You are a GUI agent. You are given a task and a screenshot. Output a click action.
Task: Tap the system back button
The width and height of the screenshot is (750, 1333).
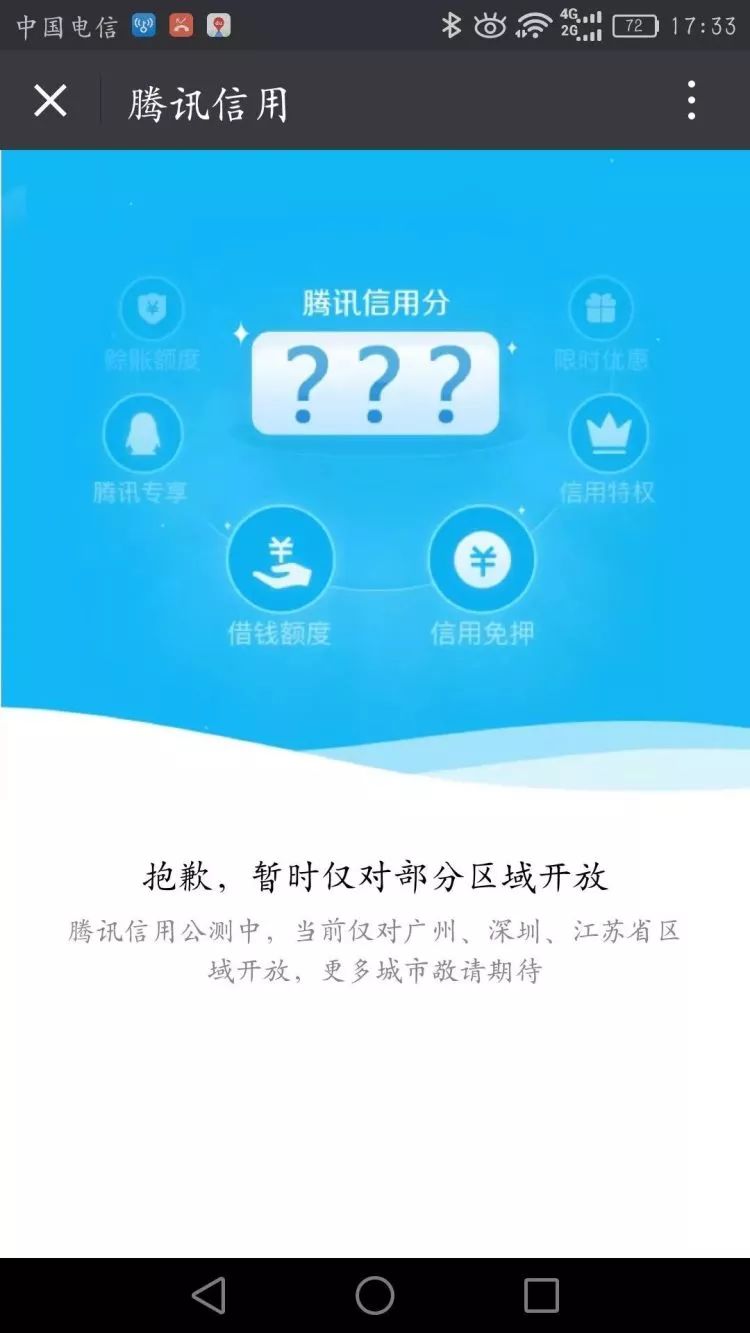[209, 1296]
